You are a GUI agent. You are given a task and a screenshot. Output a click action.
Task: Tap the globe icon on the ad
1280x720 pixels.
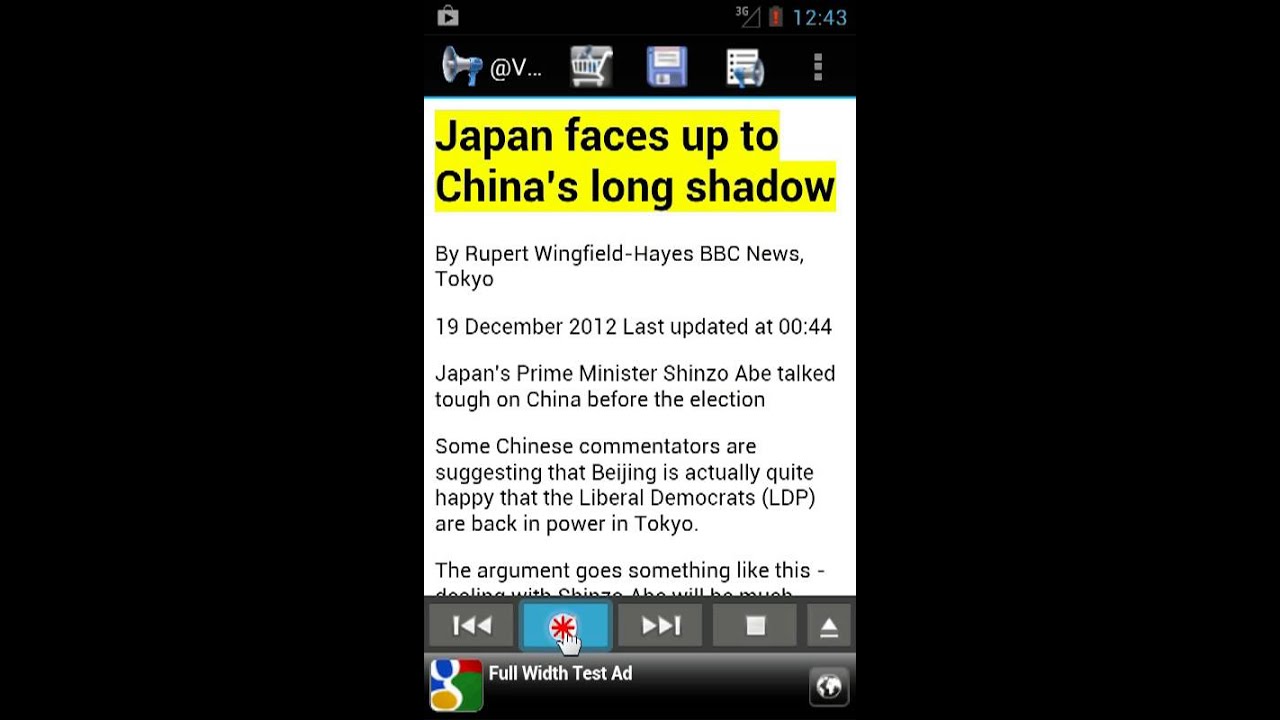(x=828, y=686)
